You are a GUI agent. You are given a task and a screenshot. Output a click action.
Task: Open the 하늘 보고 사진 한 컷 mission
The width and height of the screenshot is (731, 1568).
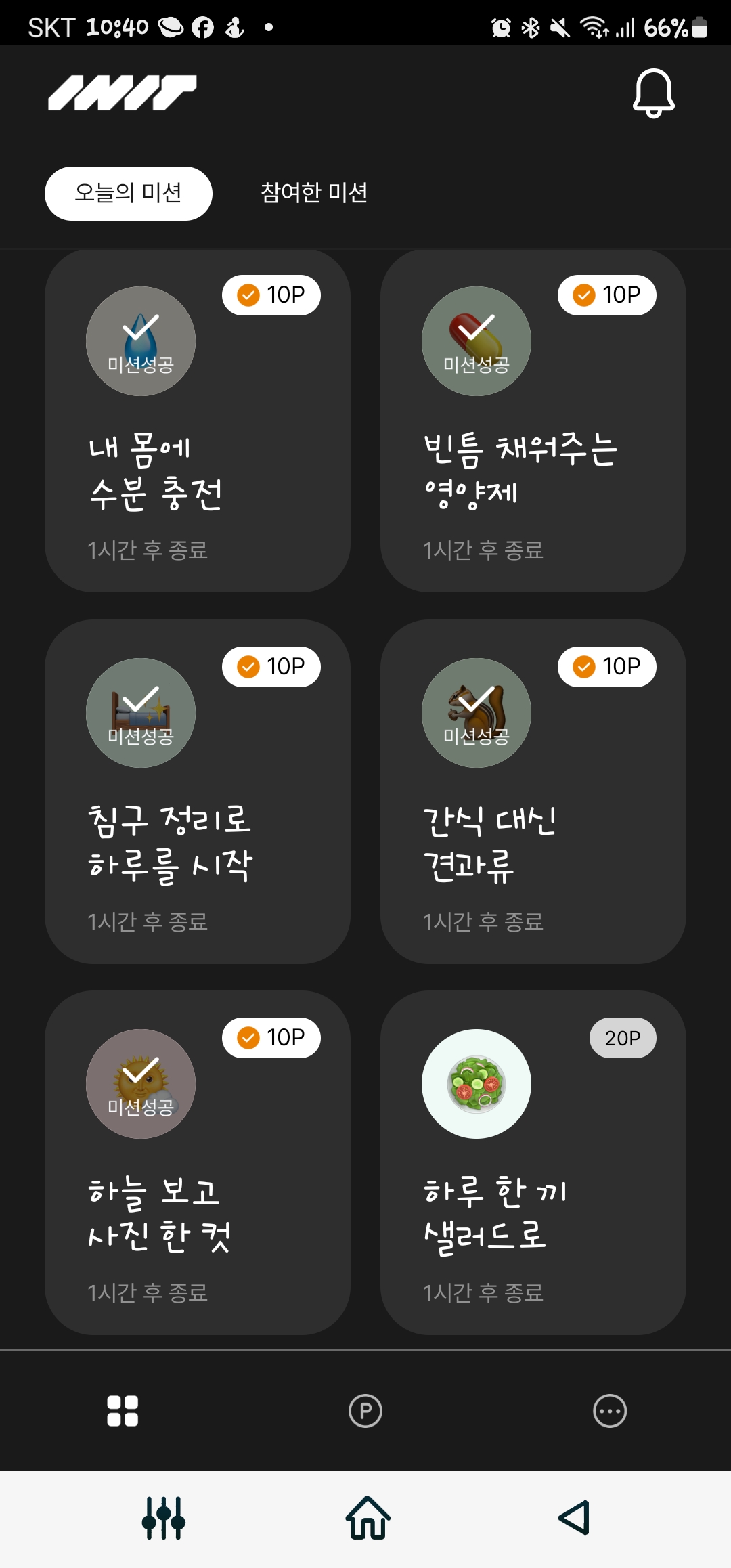coord(198,1163)
